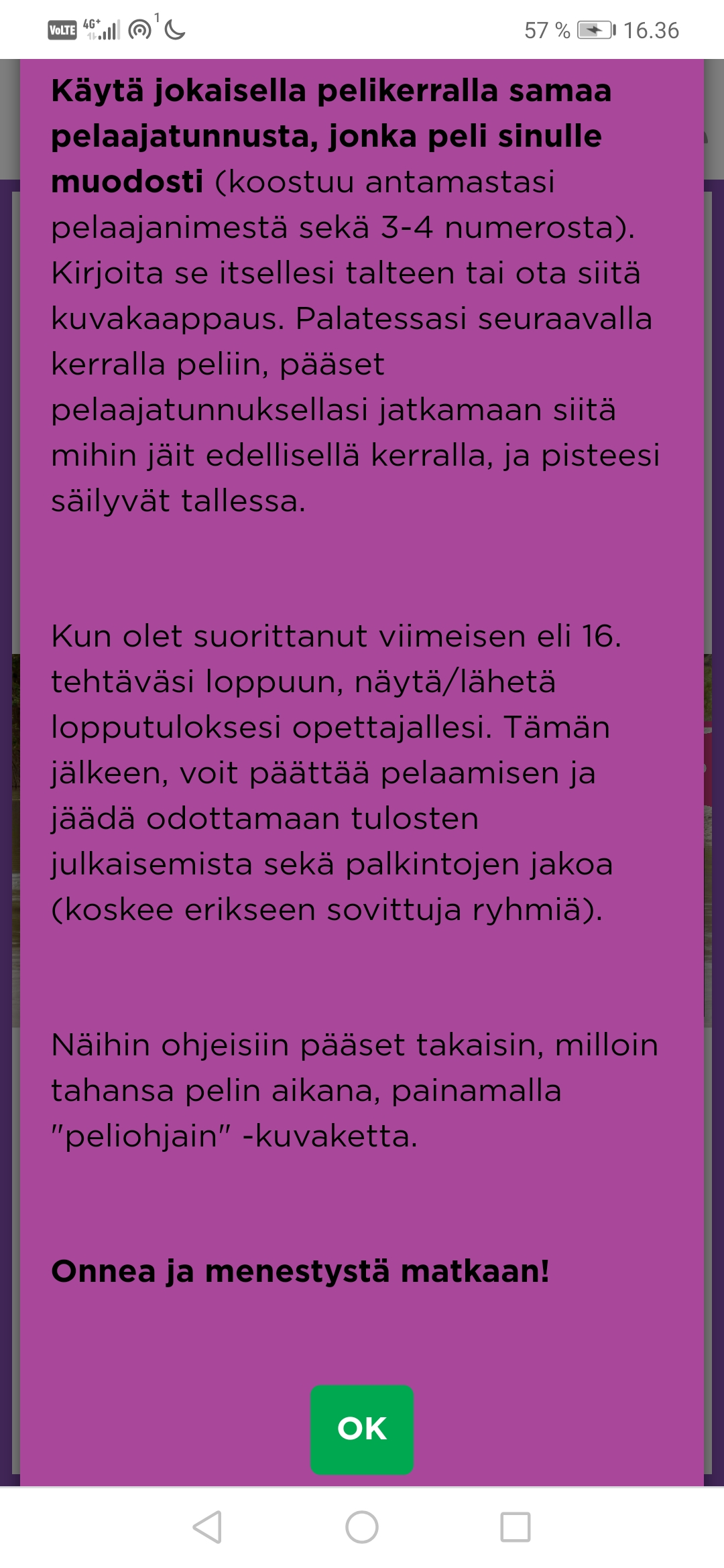Screen dimensions: 724x1568
Task: Go back using the system back button
Action: pyautogui.click(x=207, y=1527)
